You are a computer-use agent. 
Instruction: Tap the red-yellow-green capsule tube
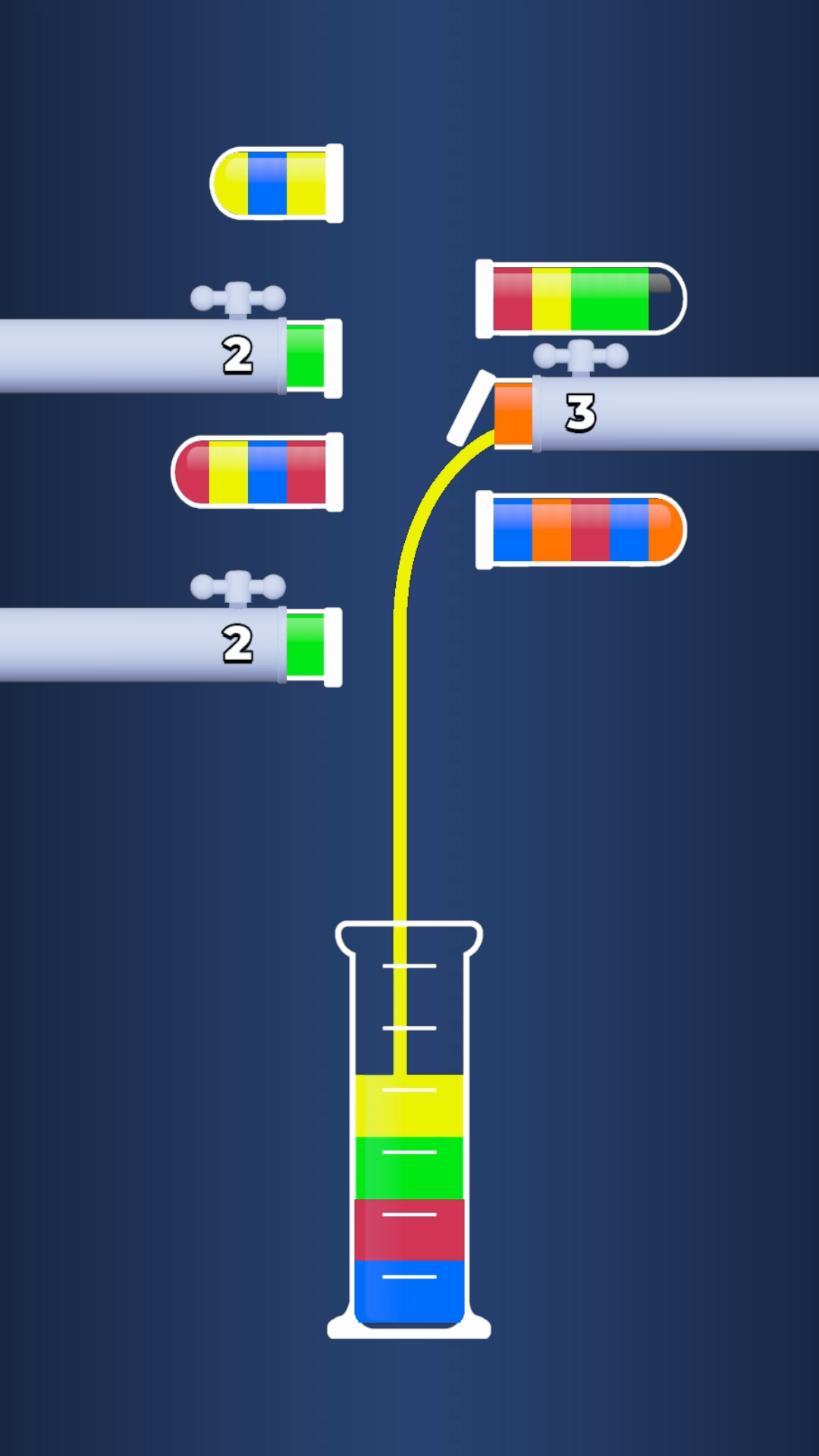[581, 299]
